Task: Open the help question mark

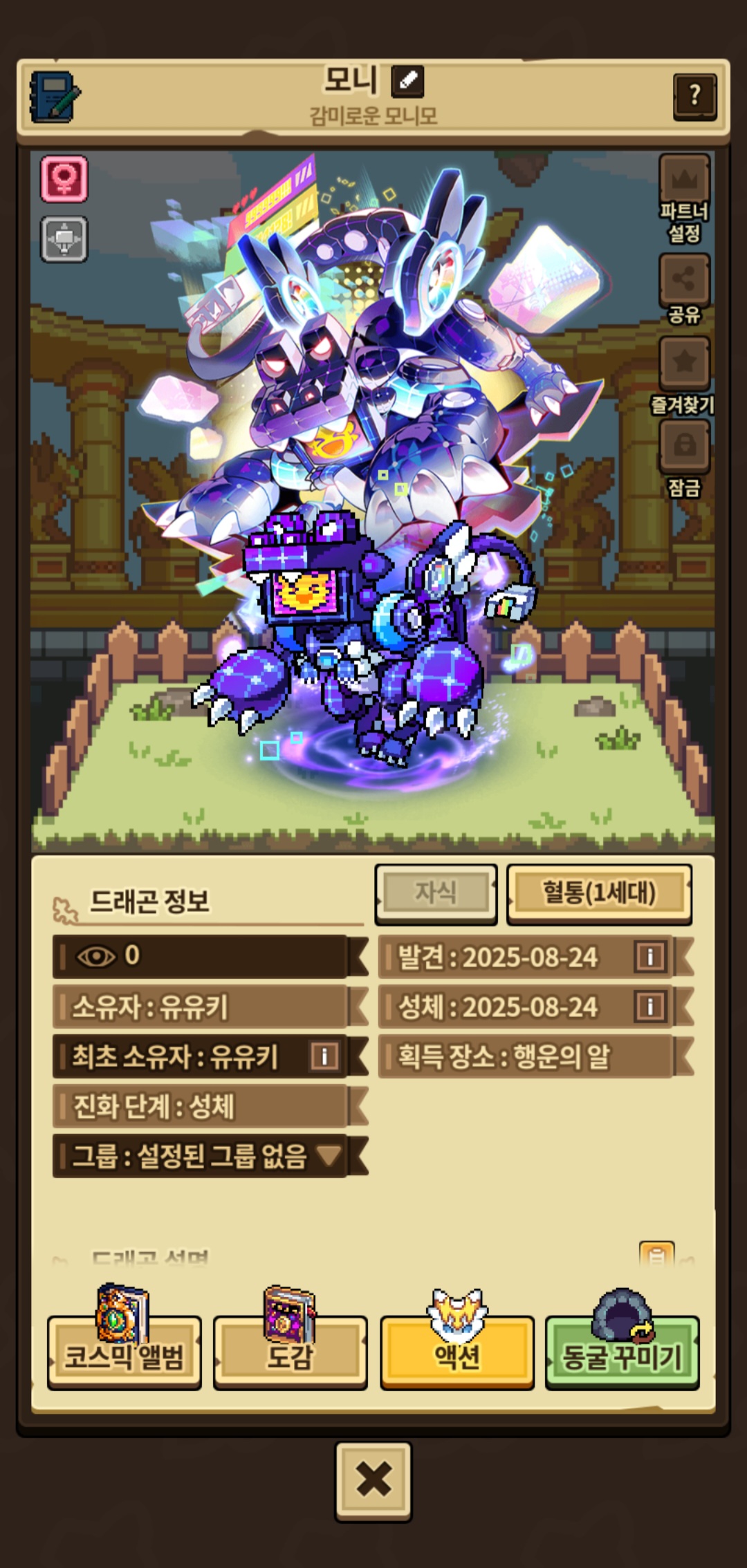Action: pos(694,96)
